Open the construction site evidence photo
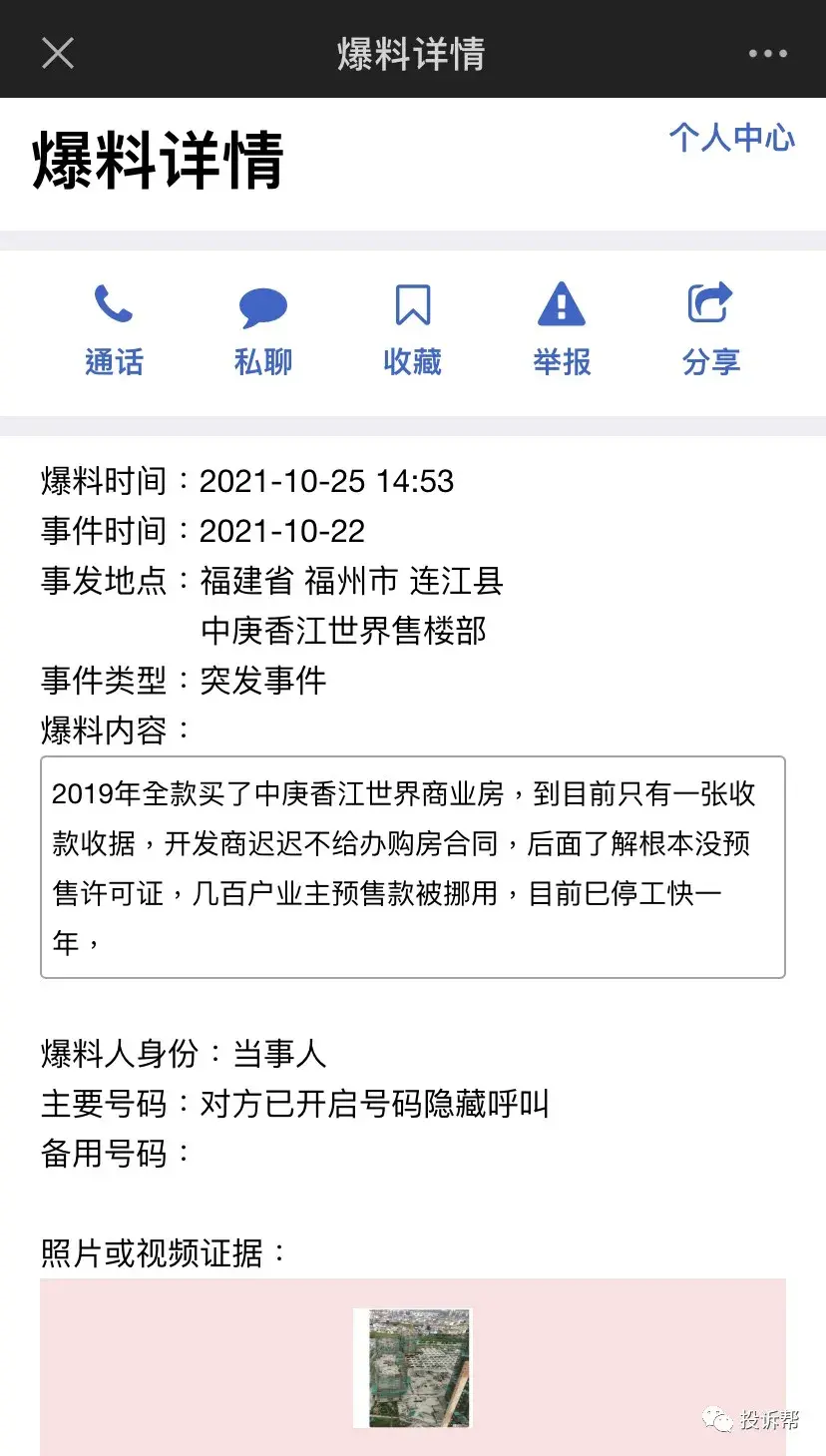This screenshot has height=1456, width=826. tap(413, 1368)
